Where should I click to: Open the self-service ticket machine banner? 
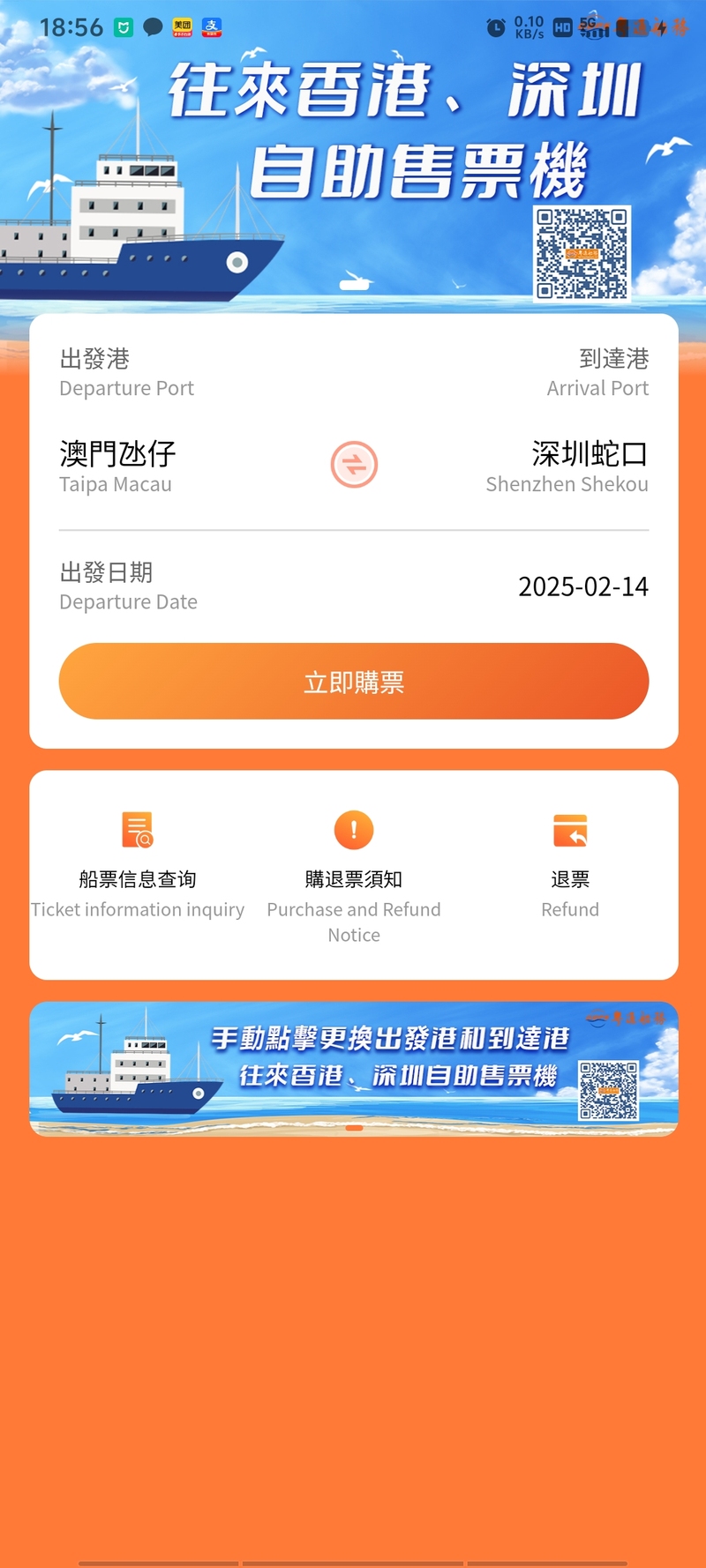(354, 1068)
